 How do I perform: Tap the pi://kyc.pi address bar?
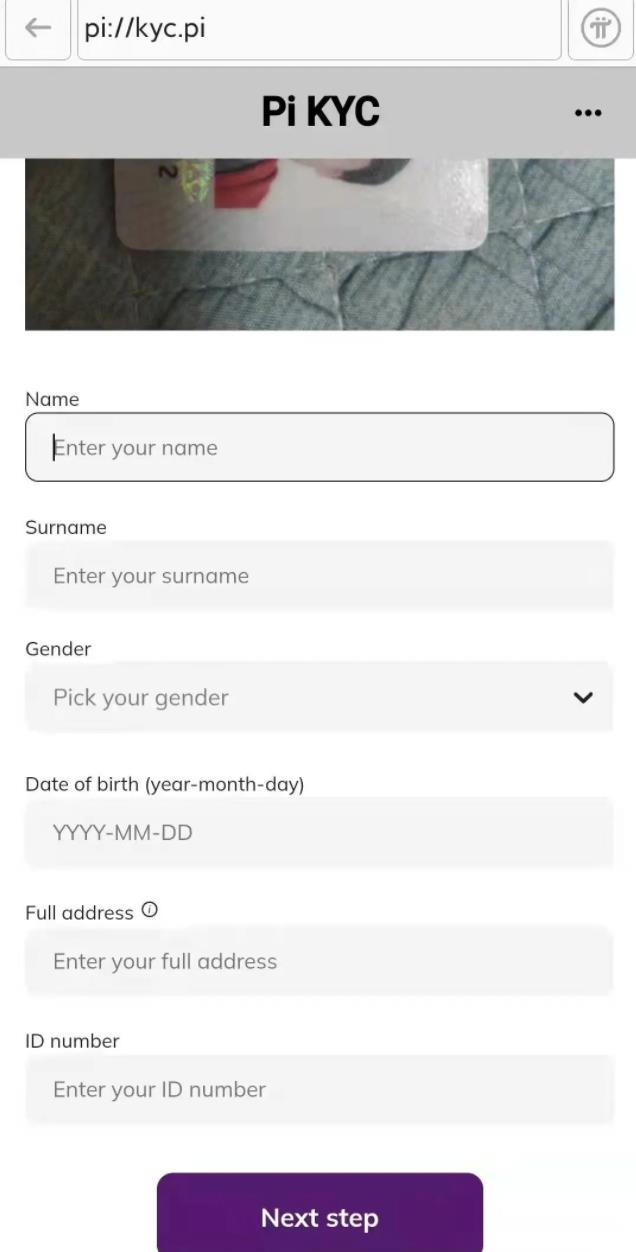[319, 28]
